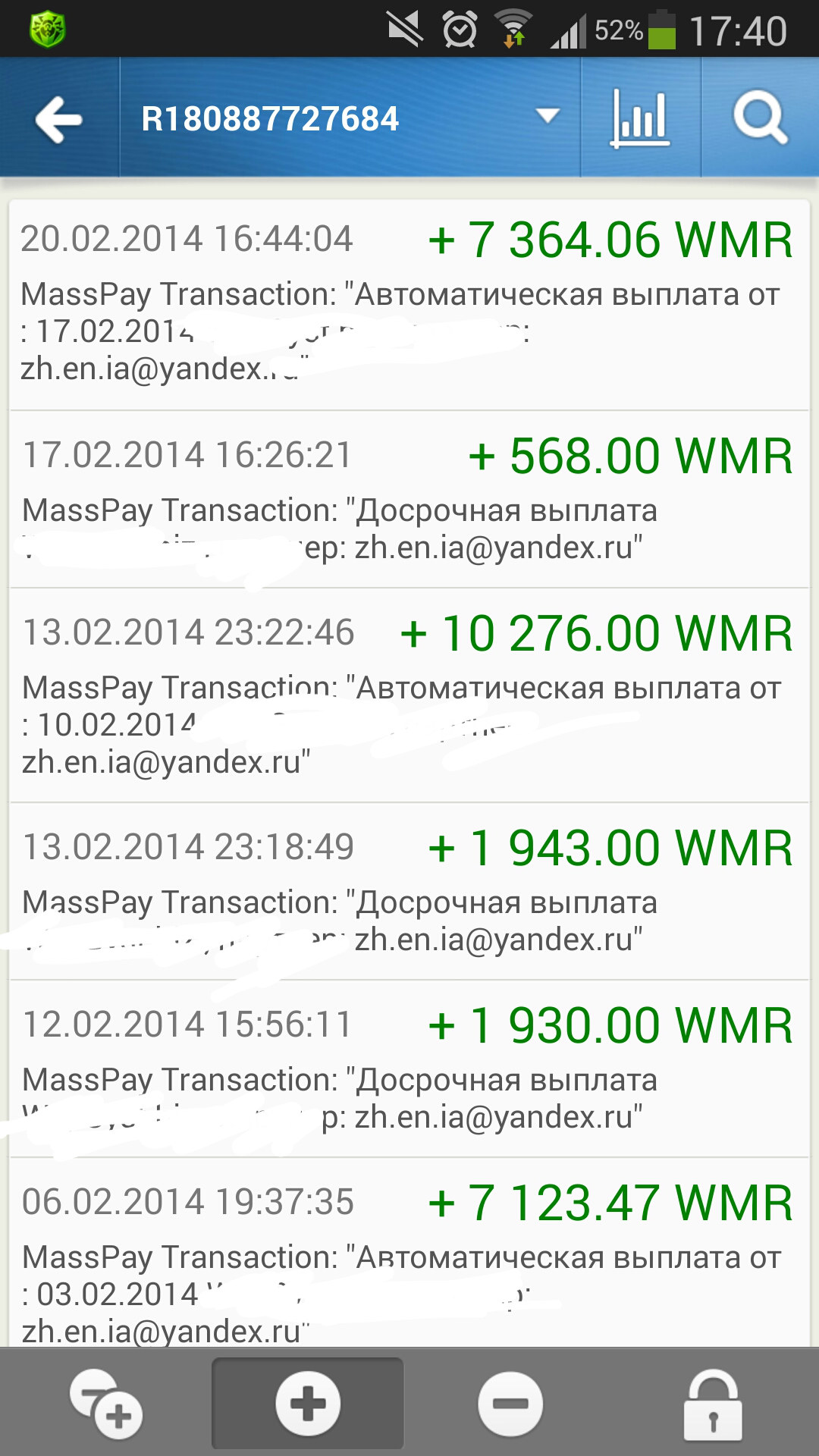Open the statistics chart icon

click(x=641, y=119)
